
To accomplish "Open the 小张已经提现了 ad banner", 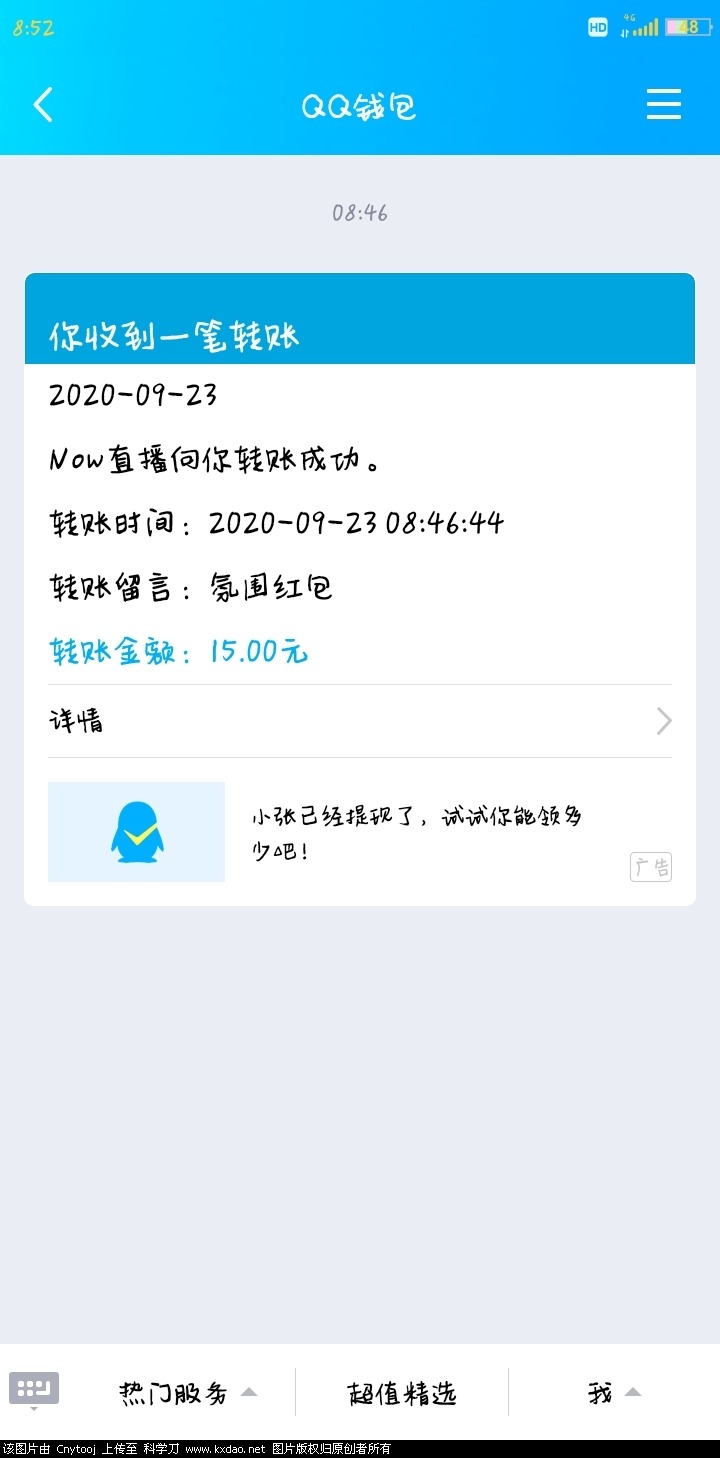I will (x=360, y=832).
